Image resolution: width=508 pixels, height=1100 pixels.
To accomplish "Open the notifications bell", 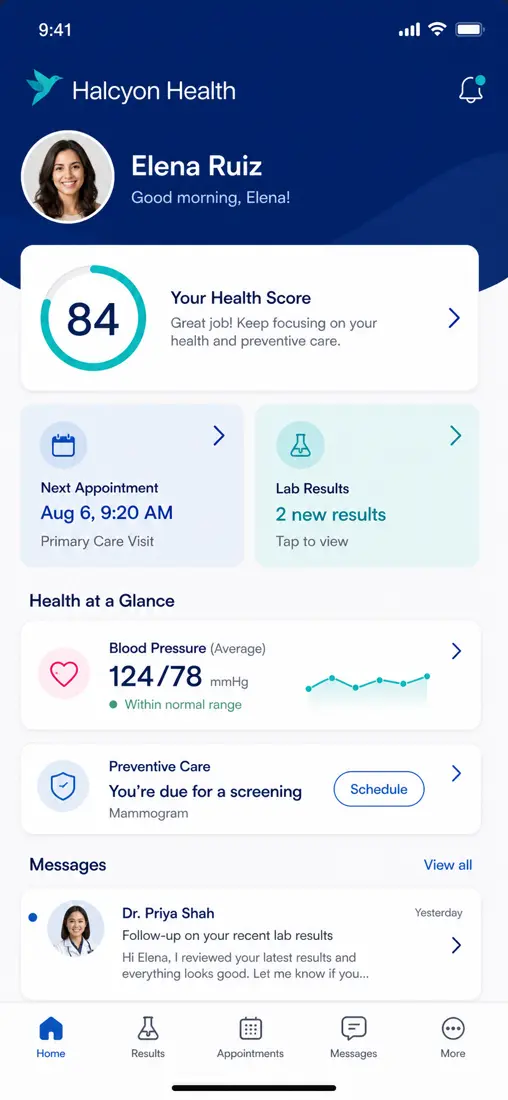I will (472, 90).
